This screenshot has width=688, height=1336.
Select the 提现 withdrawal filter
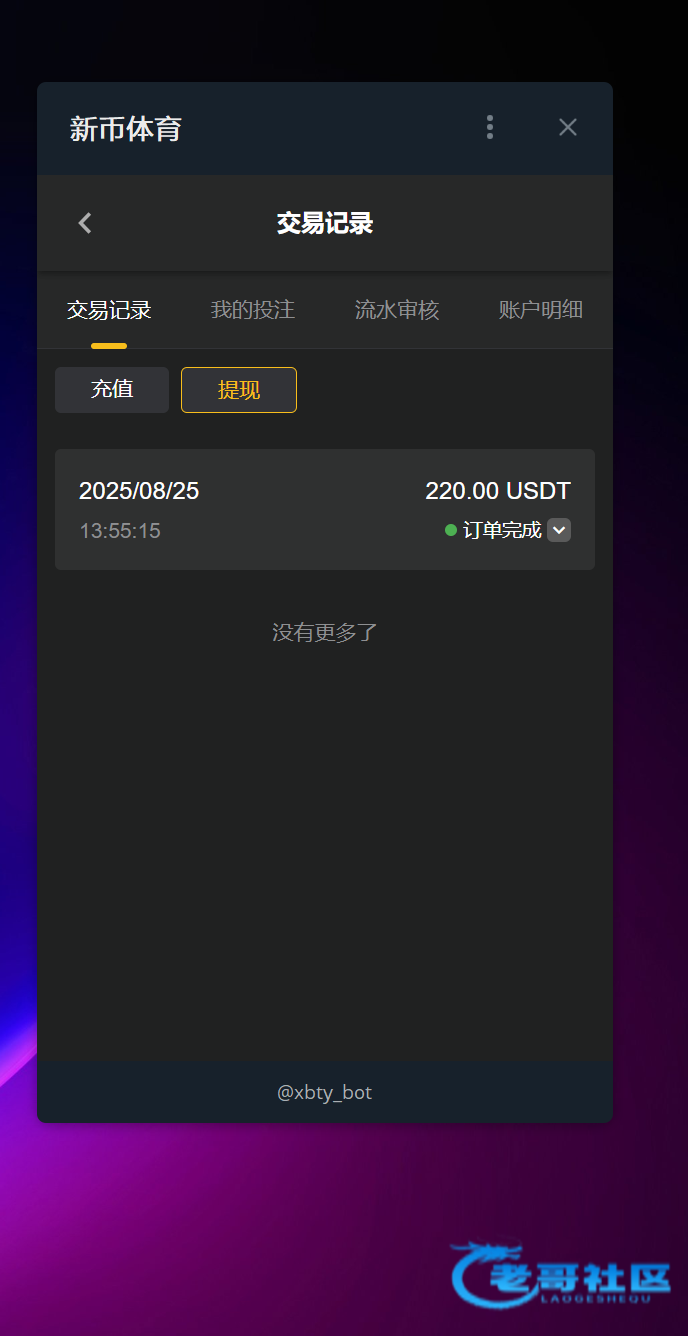tap(239, 390)
